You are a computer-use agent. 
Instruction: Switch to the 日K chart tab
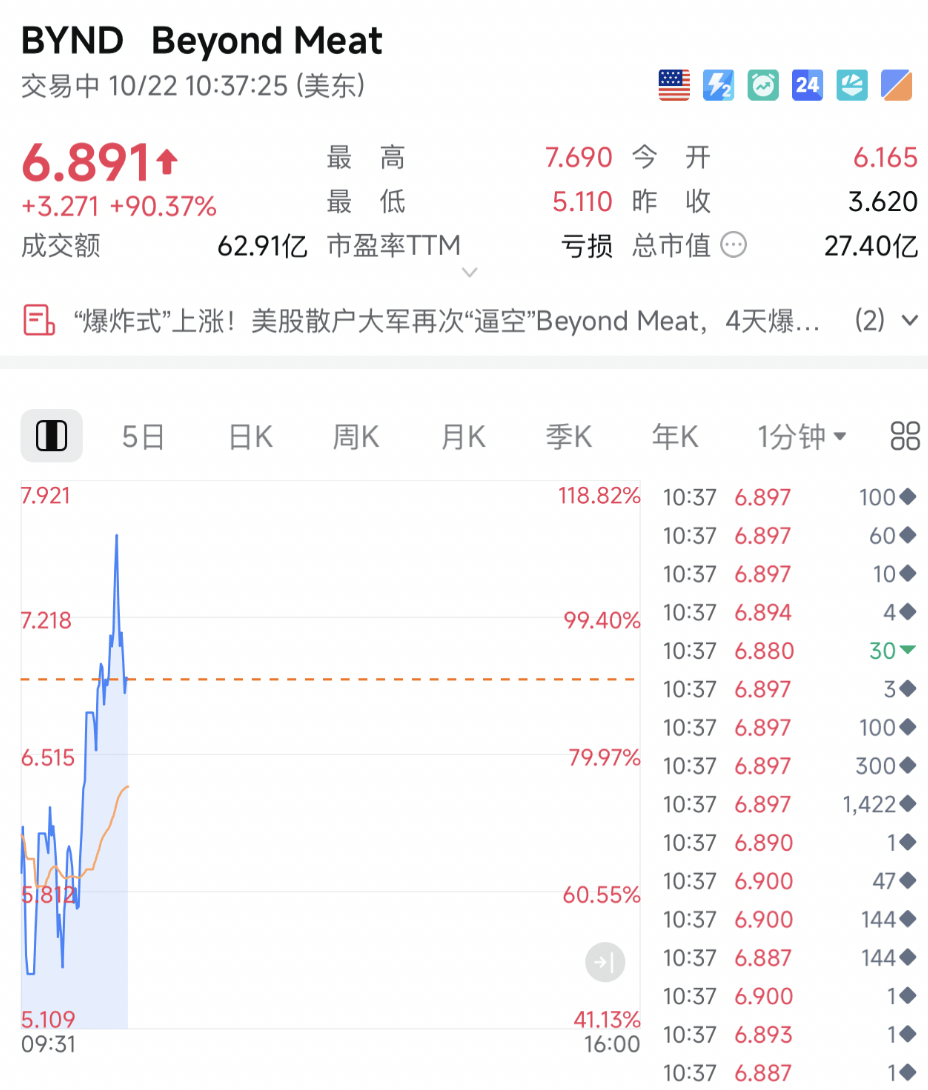(x=250, y=437)
